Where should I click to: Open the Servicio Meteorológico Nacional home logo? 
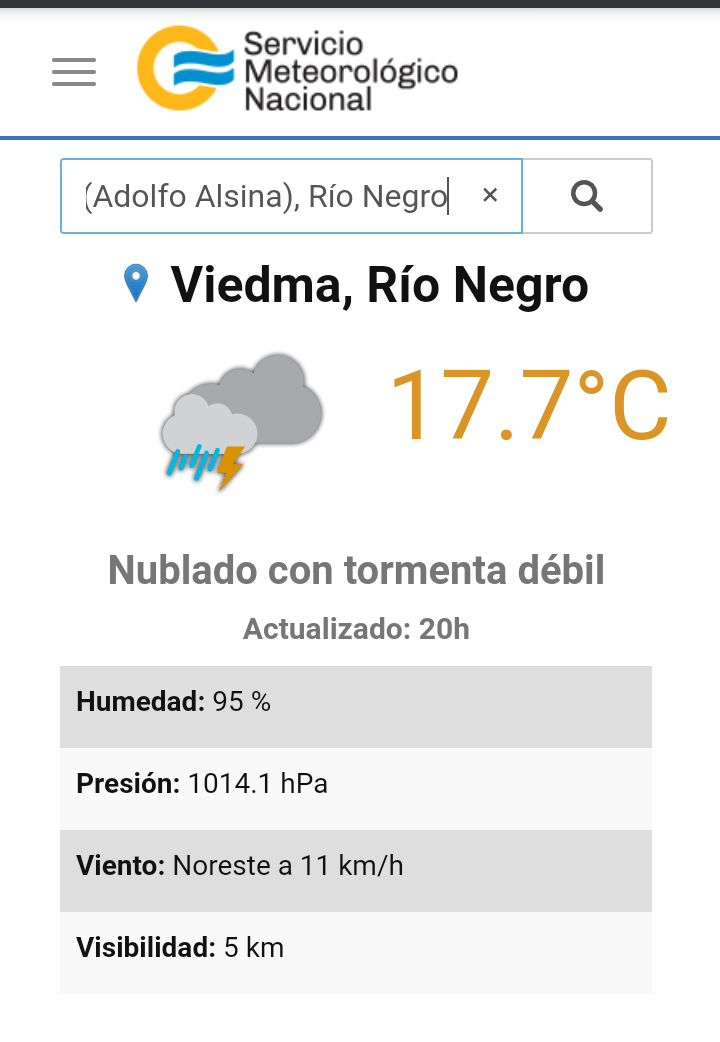coord(297,70)
